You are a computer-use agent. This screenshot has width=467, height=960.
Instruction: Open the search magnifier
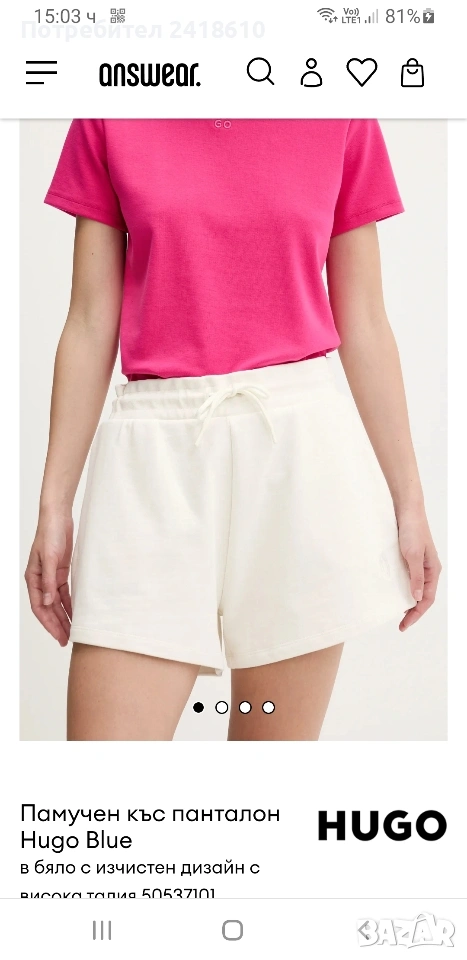coord(261,72)
